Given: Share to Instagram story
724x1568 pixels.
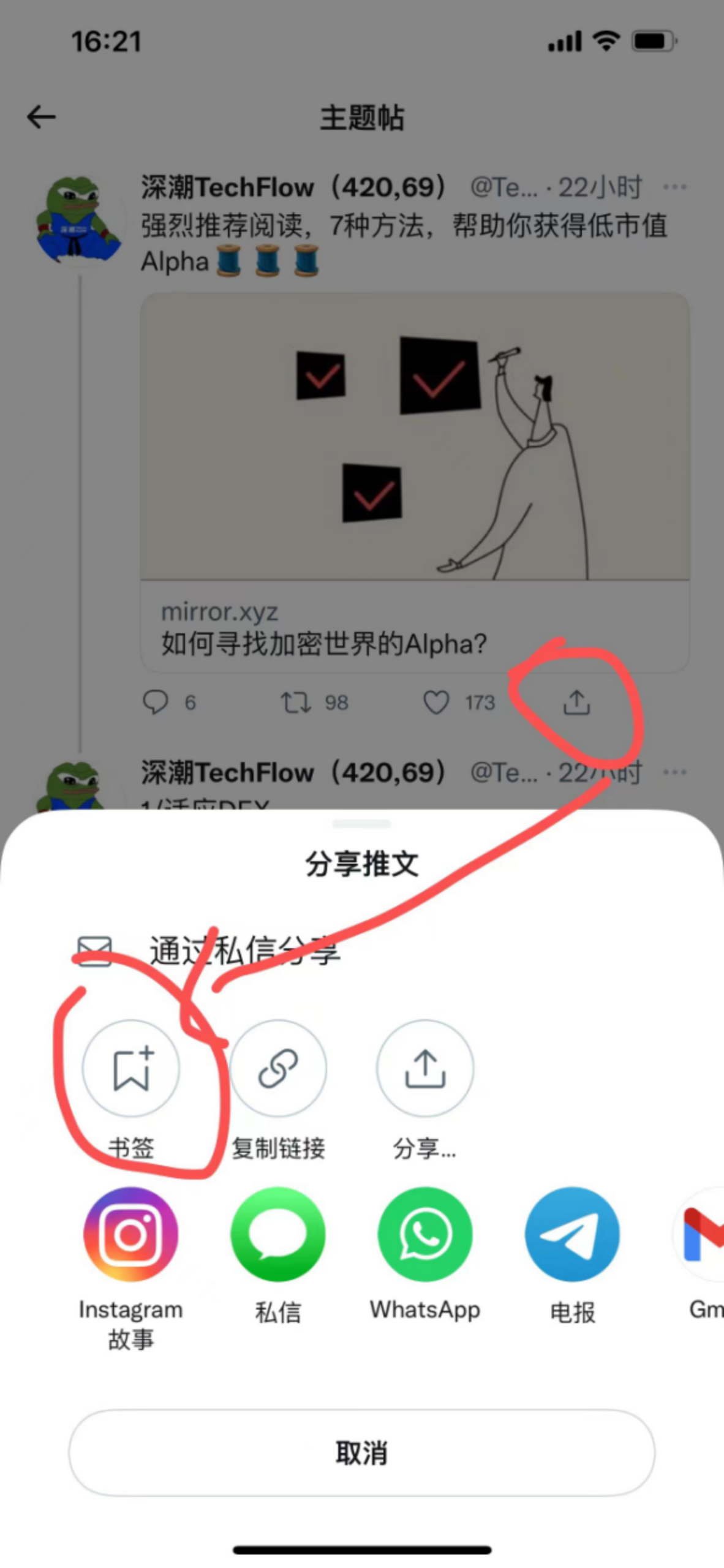Looking at the screenshot, I should (x=130, y=1234).
